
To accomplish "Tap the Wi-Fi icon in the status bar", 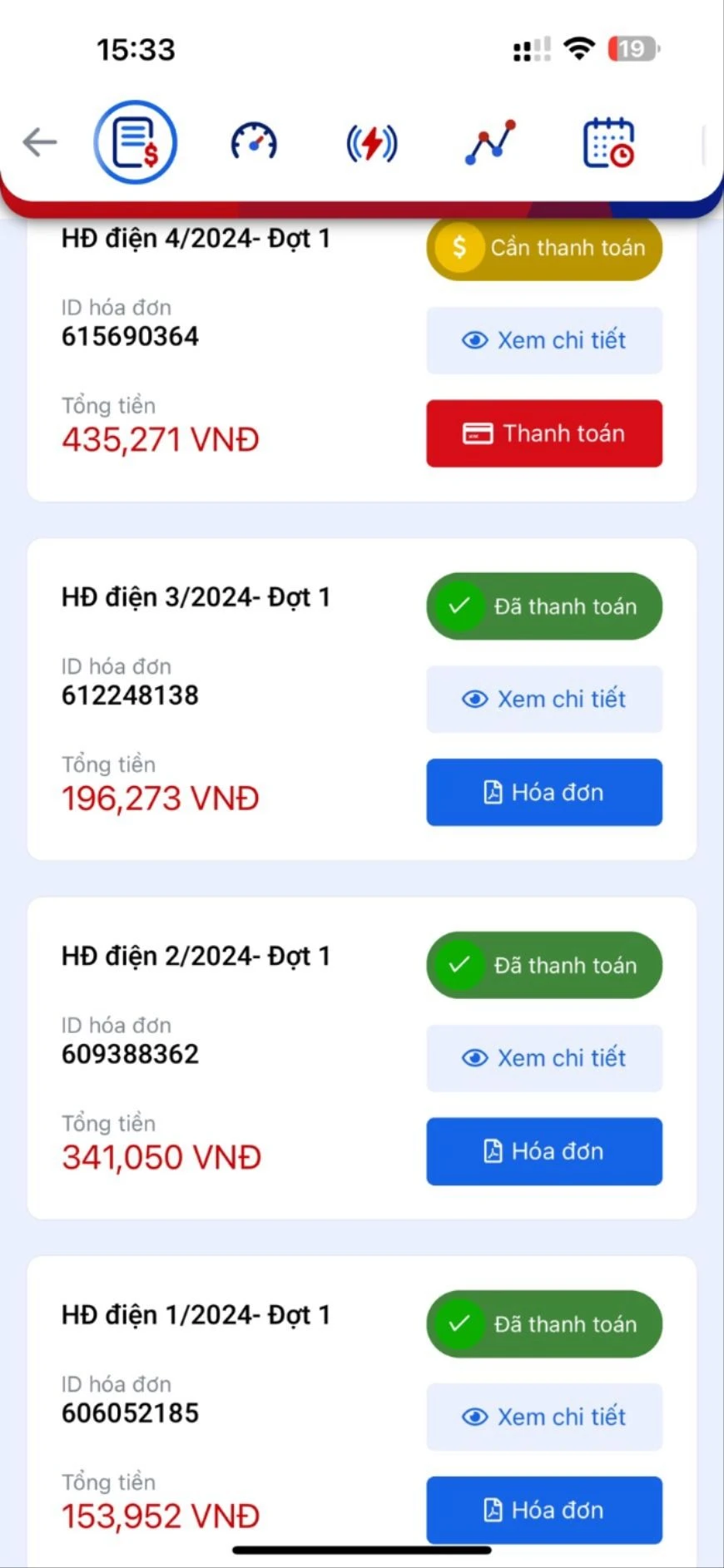I will point(578,49).
